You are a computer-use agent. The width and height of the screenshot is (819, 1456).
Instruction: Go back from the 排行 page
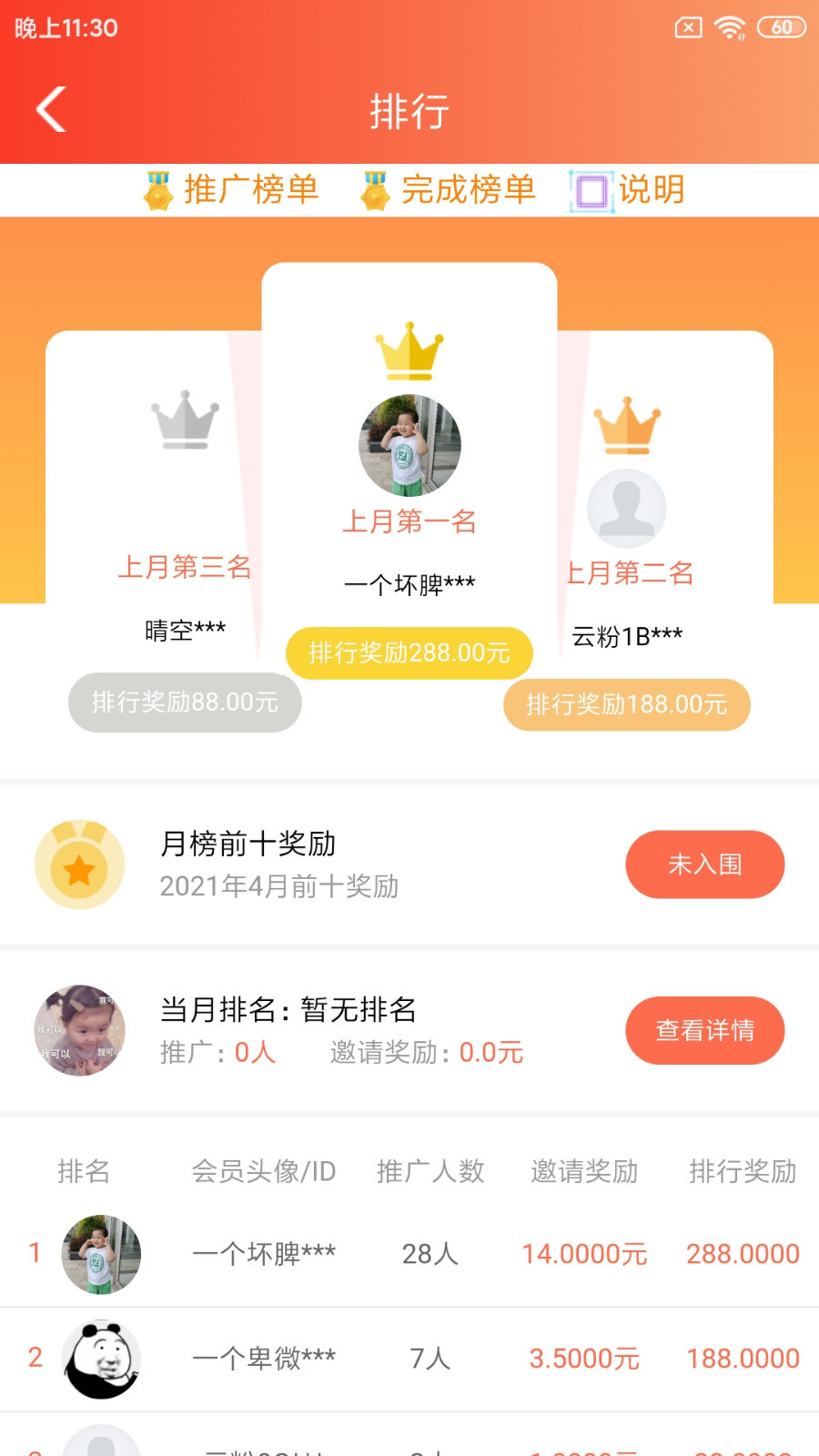[x=52, y=110]
